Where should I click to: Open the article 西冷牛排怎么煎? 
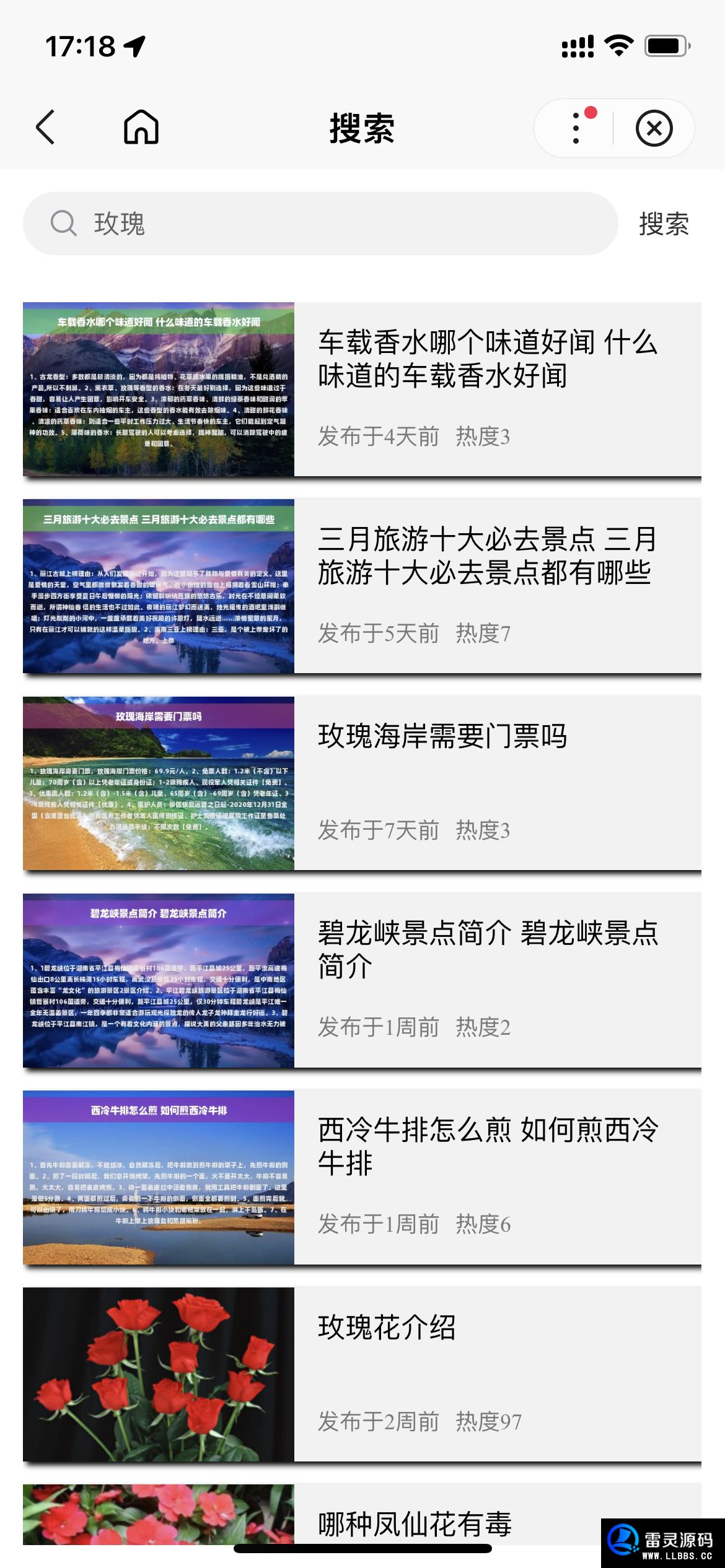362,1177
